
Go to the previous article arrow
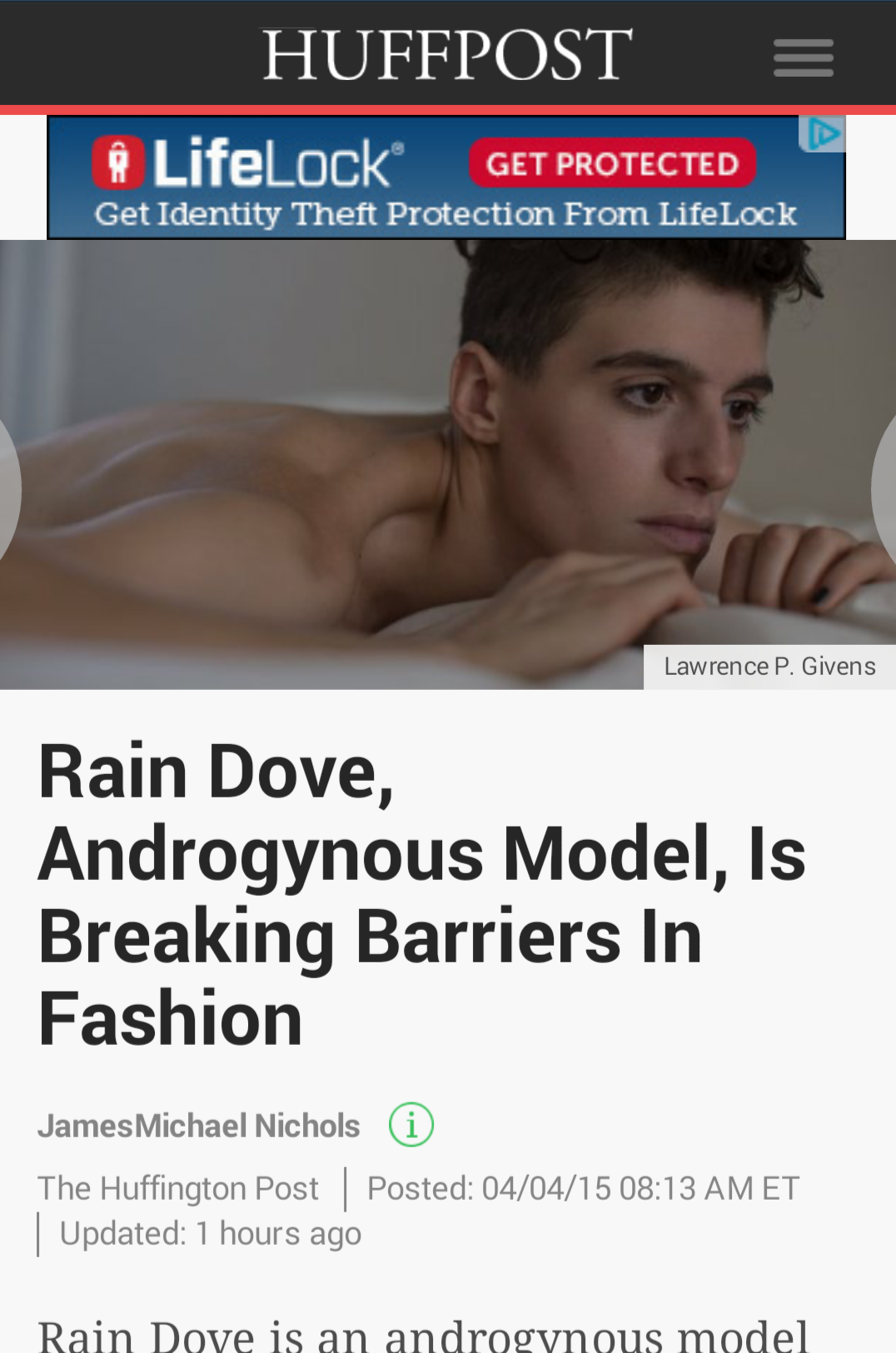point(8,490)
